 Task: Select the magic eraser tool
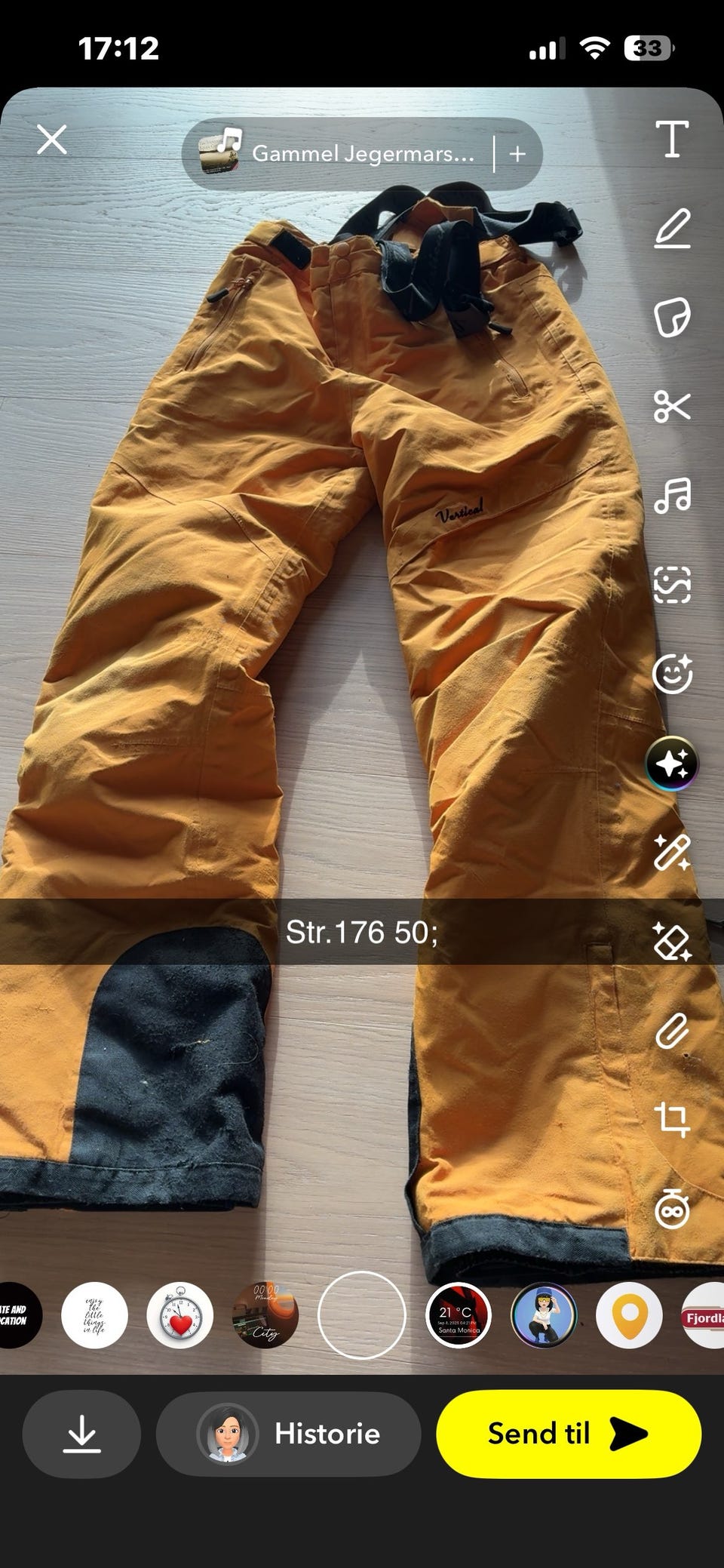tap(672, 942)
